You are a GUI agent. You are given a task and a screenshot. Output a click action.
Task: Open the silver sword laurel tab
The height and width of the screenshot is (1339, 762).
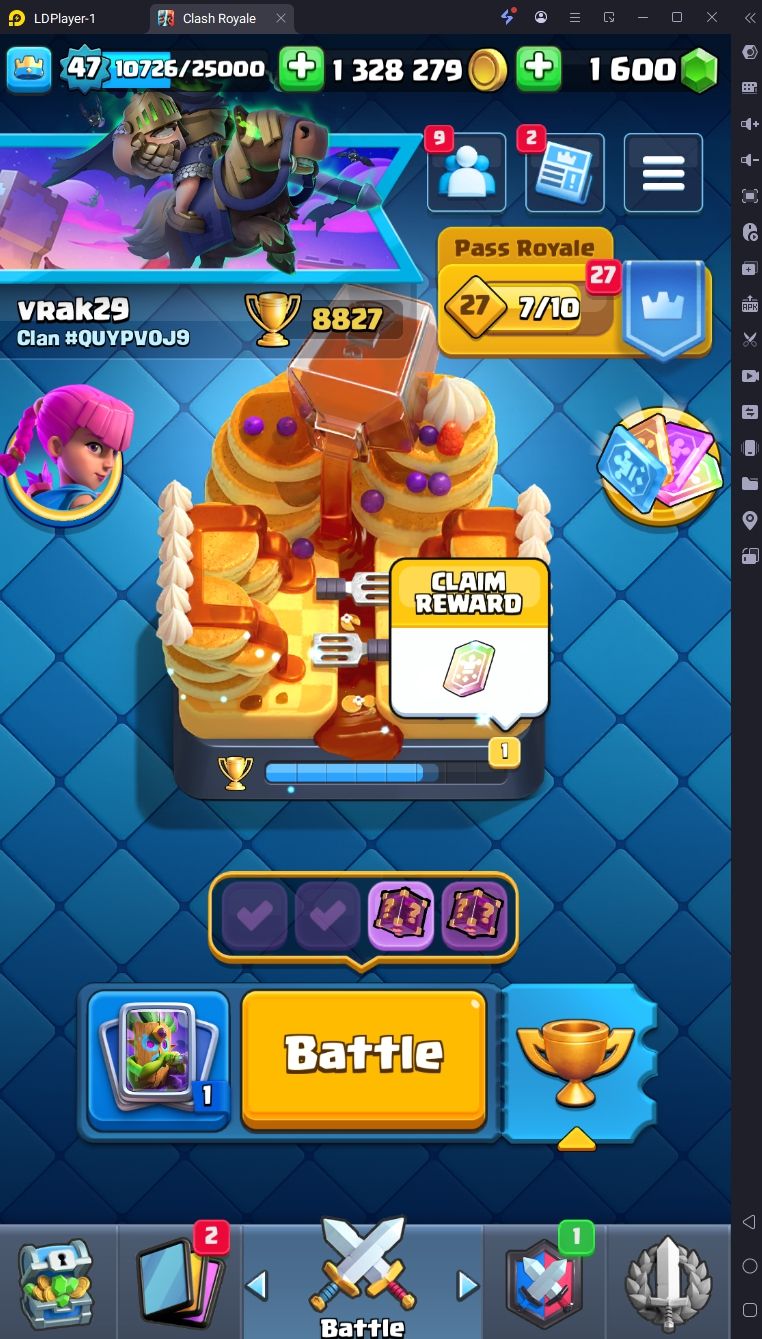(x=668, y=1283)
